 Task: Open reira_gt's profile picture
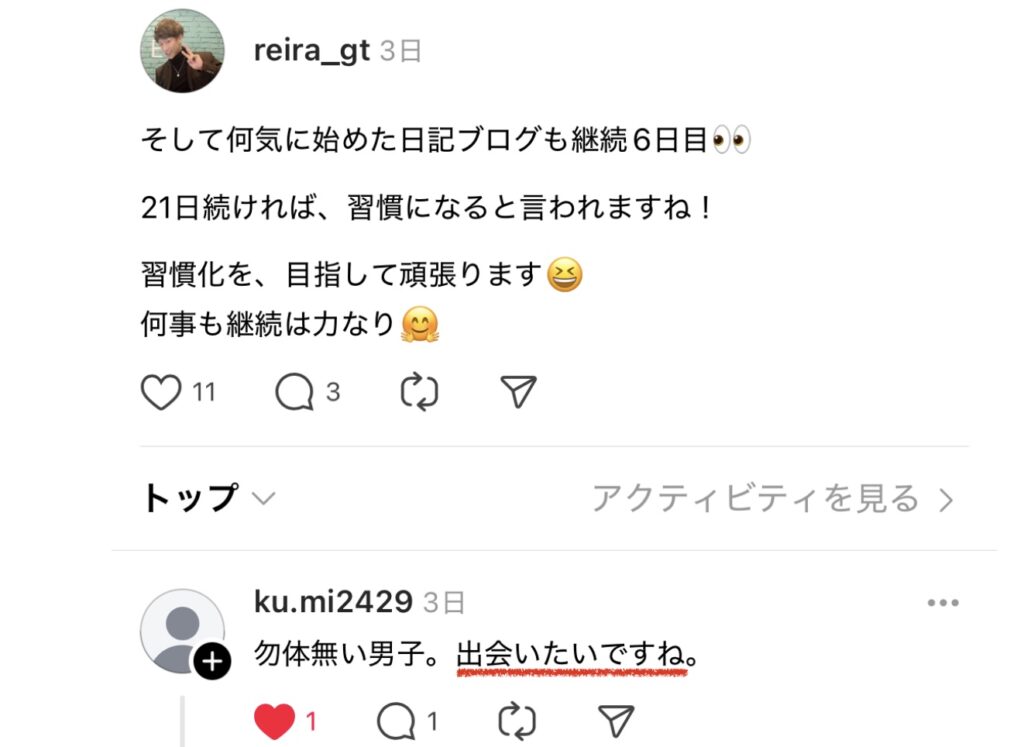[x=181, y=51]
